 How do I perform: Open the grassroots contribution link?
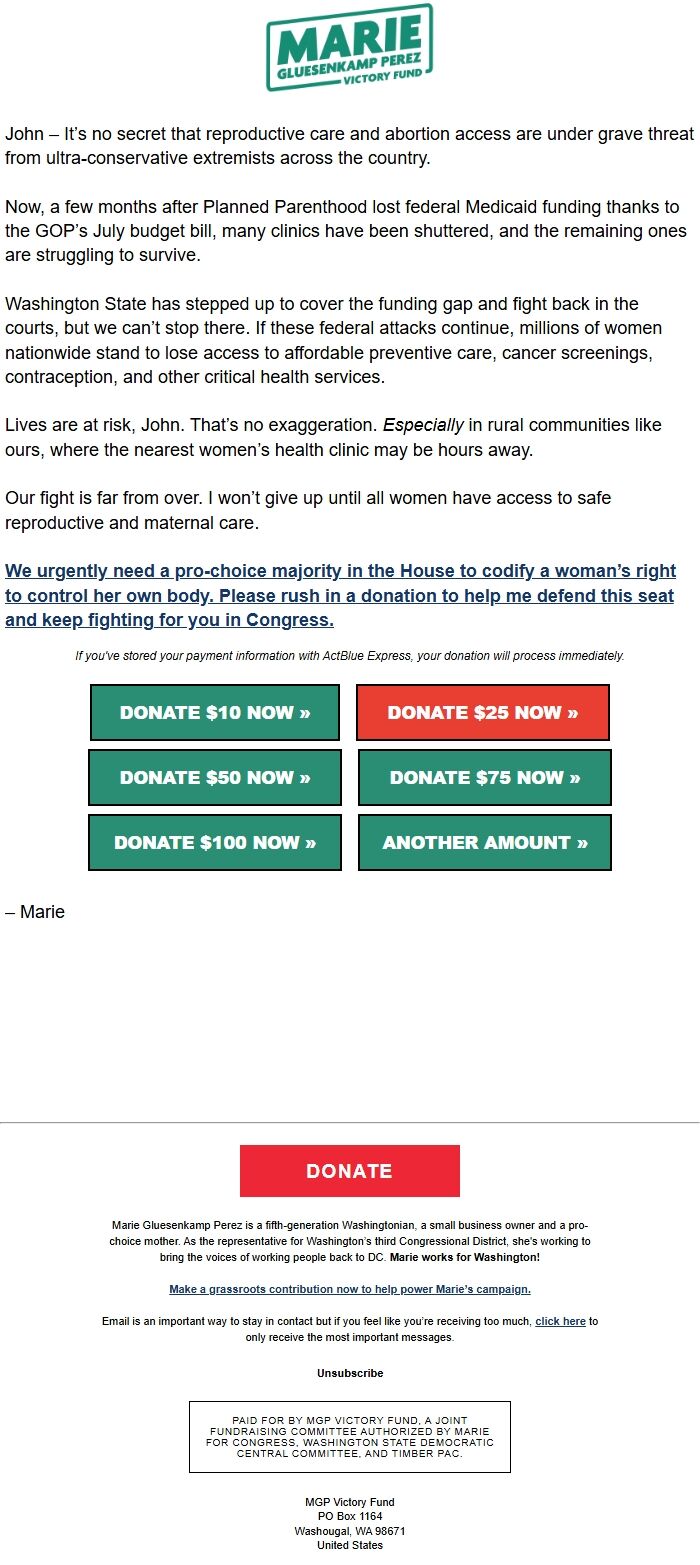click(350, 1289)
